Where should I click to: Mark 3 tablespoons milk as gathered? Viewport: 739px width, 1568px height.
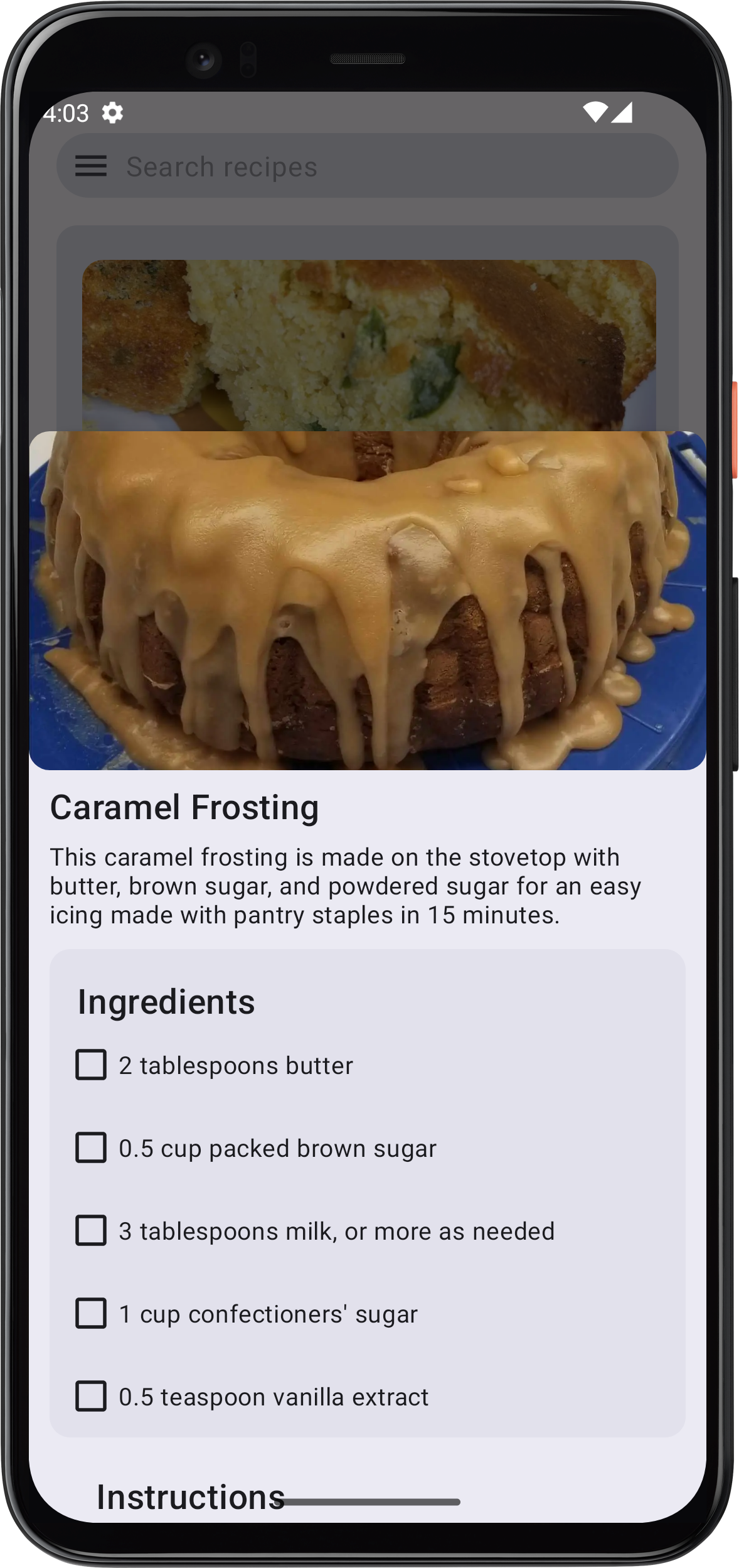pyautogui.click(x=91, y=1231)
